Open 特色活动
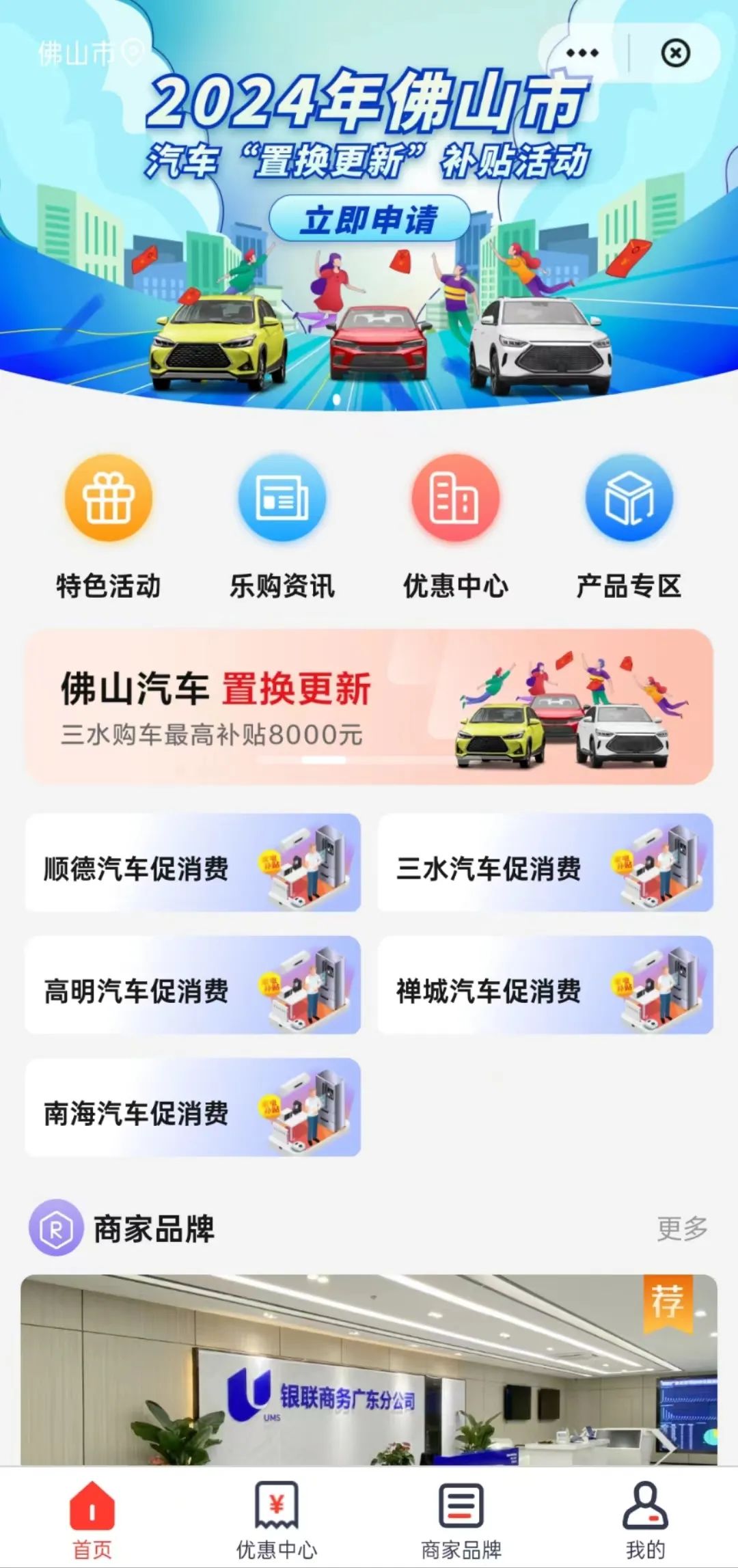This screenshot has width=738, height=1568. [109, 526]
